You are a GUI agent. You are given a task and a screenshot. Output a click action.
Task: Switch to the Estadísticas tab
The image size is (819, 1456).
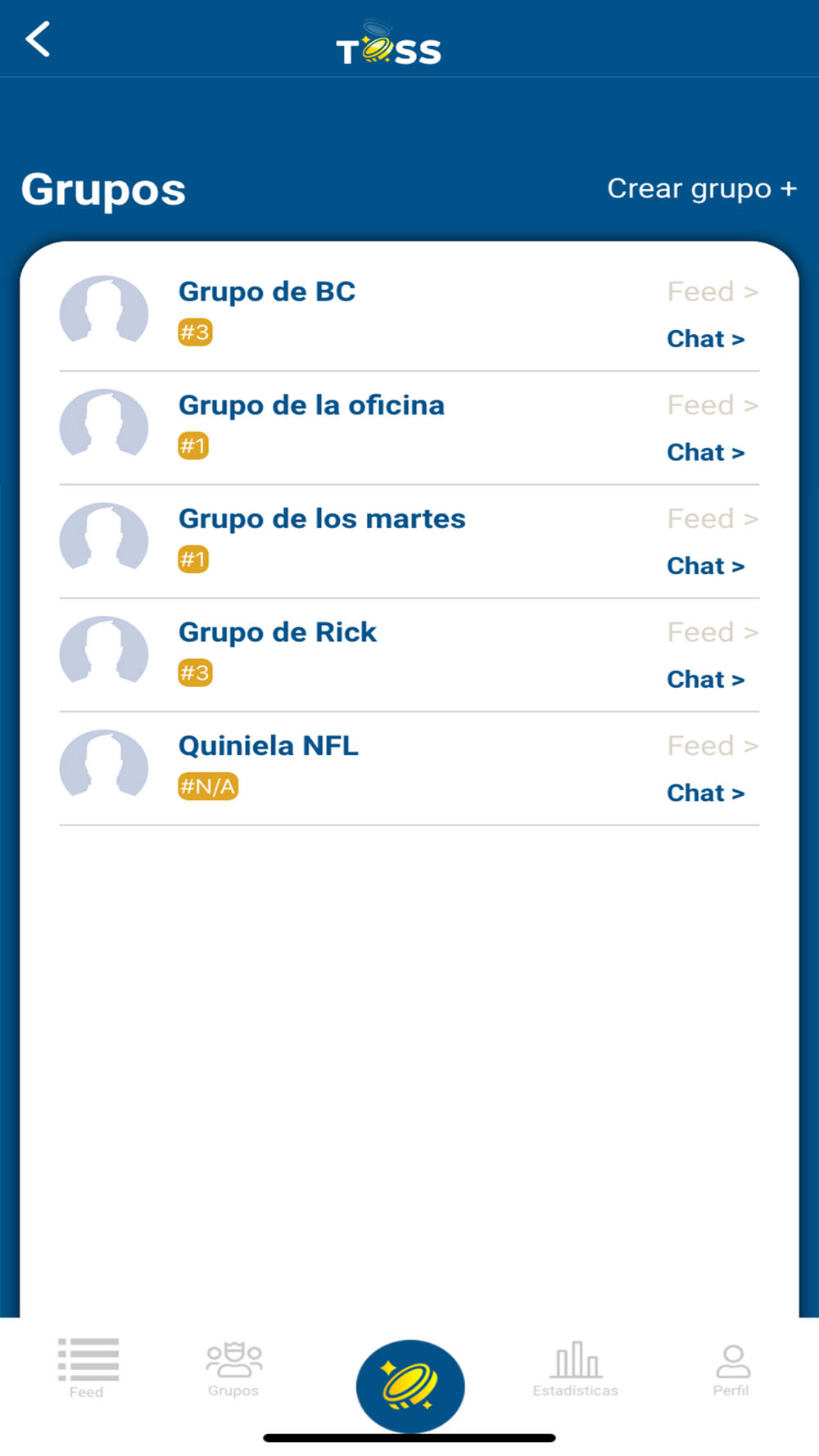pos(576,1369)
